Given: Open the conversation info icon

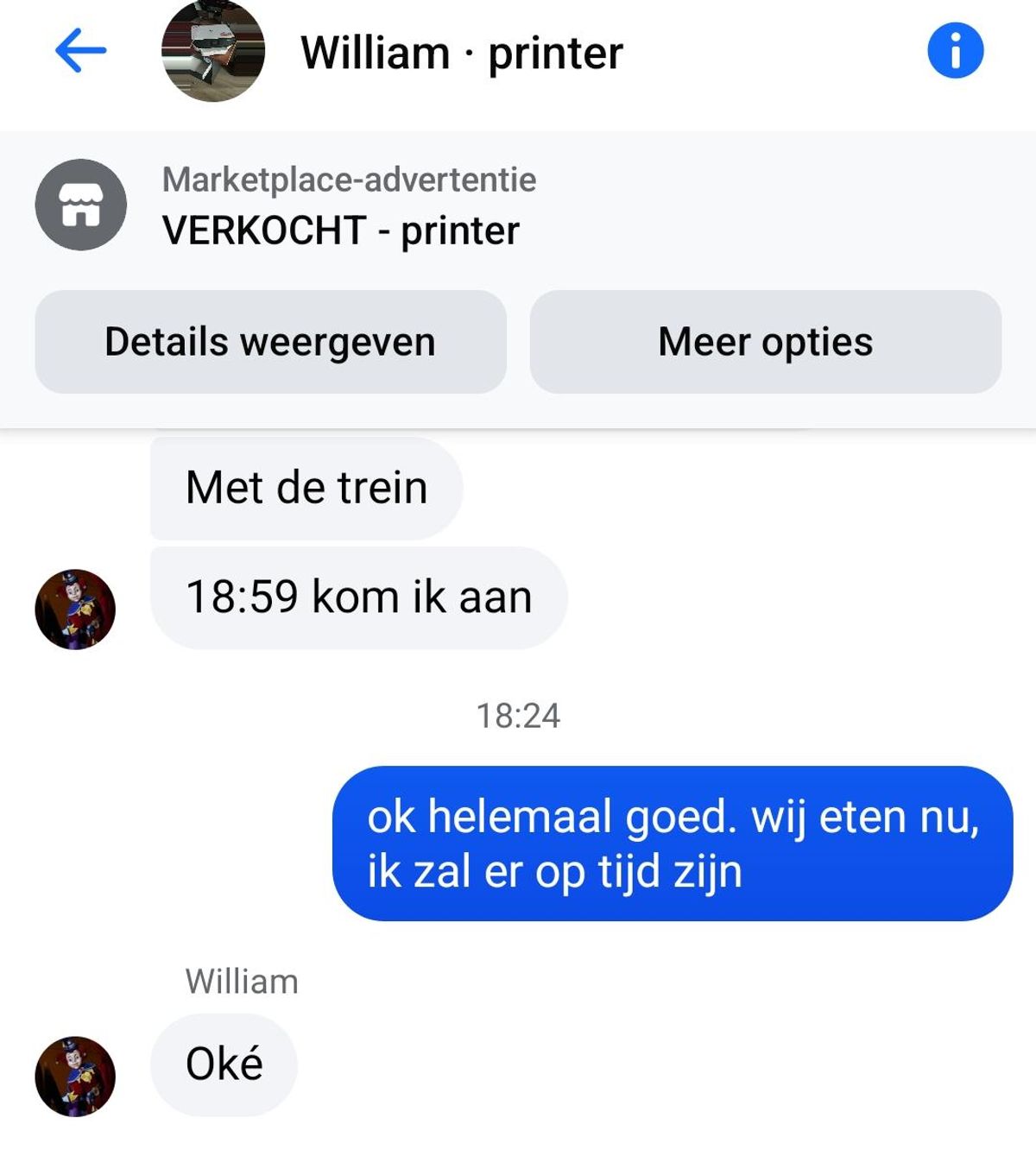Looking at the screenshot, I should (x=955, y=51).
